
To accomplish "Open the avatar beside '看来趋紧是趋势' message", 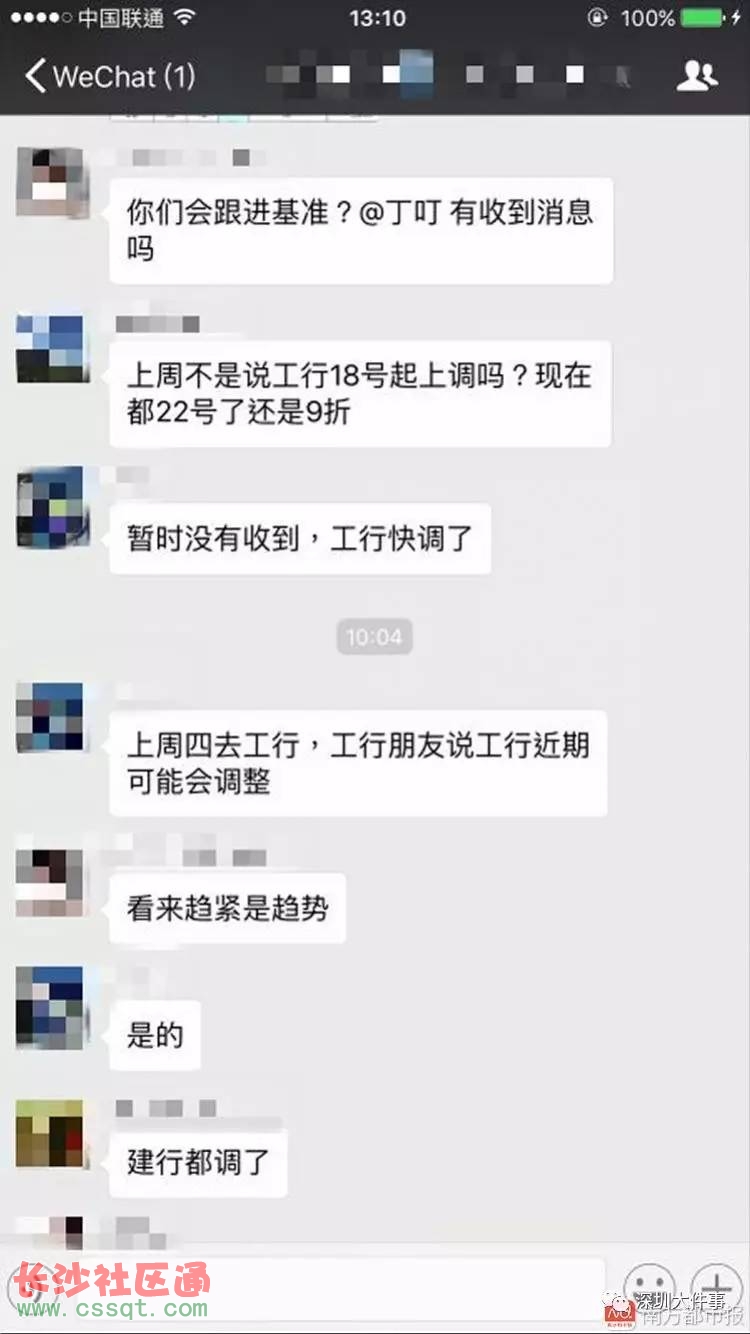I will tap(51, 884).
